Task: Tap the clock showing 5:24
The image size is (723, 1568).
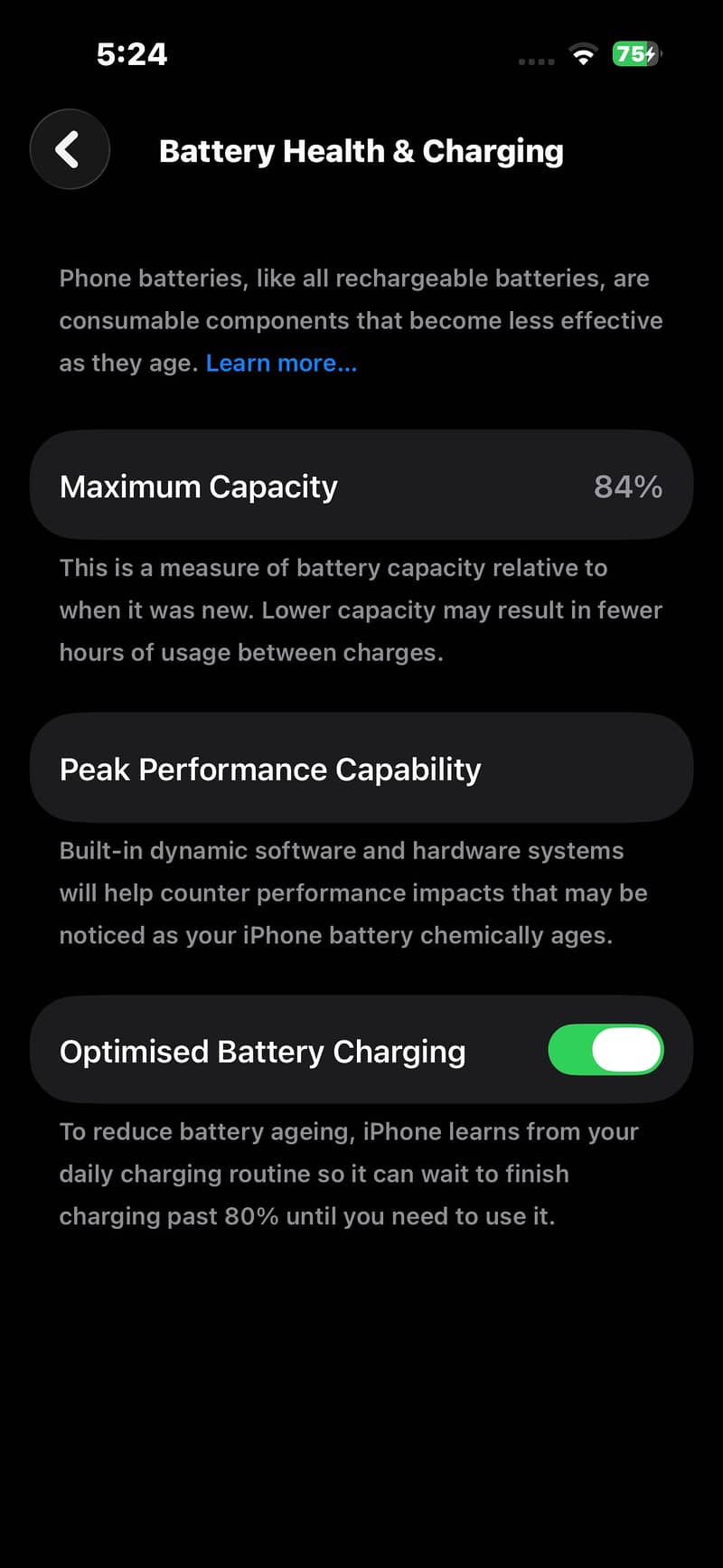Action: pyautogui.click(x=131, y=54)
